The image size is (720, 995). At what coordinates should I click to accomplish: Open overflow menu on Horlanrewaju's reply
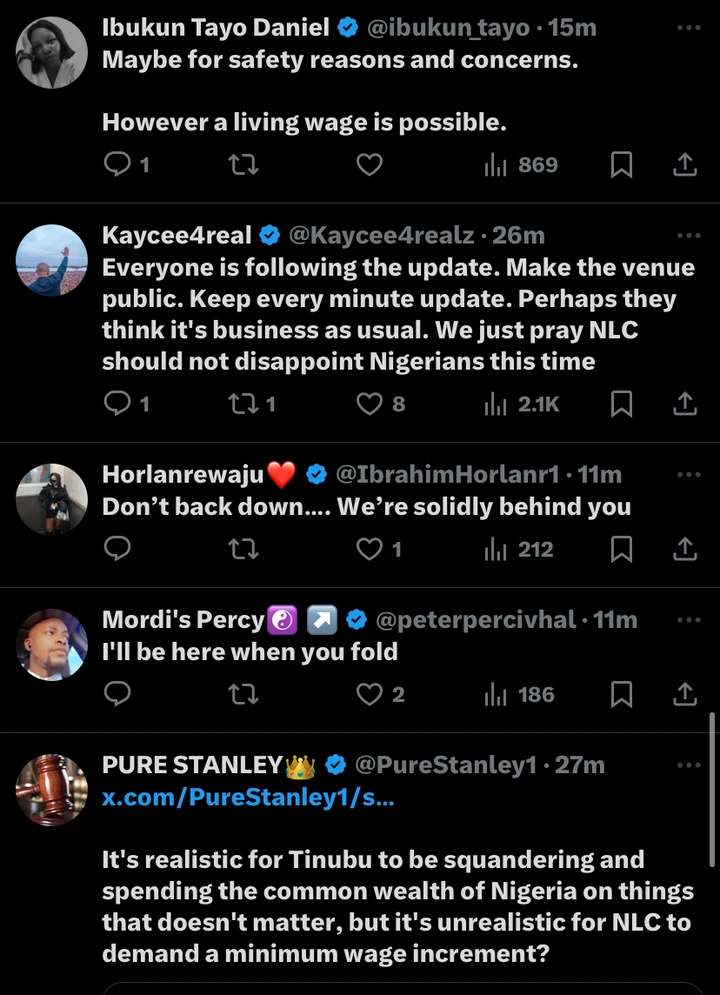[x=688, y=474]
